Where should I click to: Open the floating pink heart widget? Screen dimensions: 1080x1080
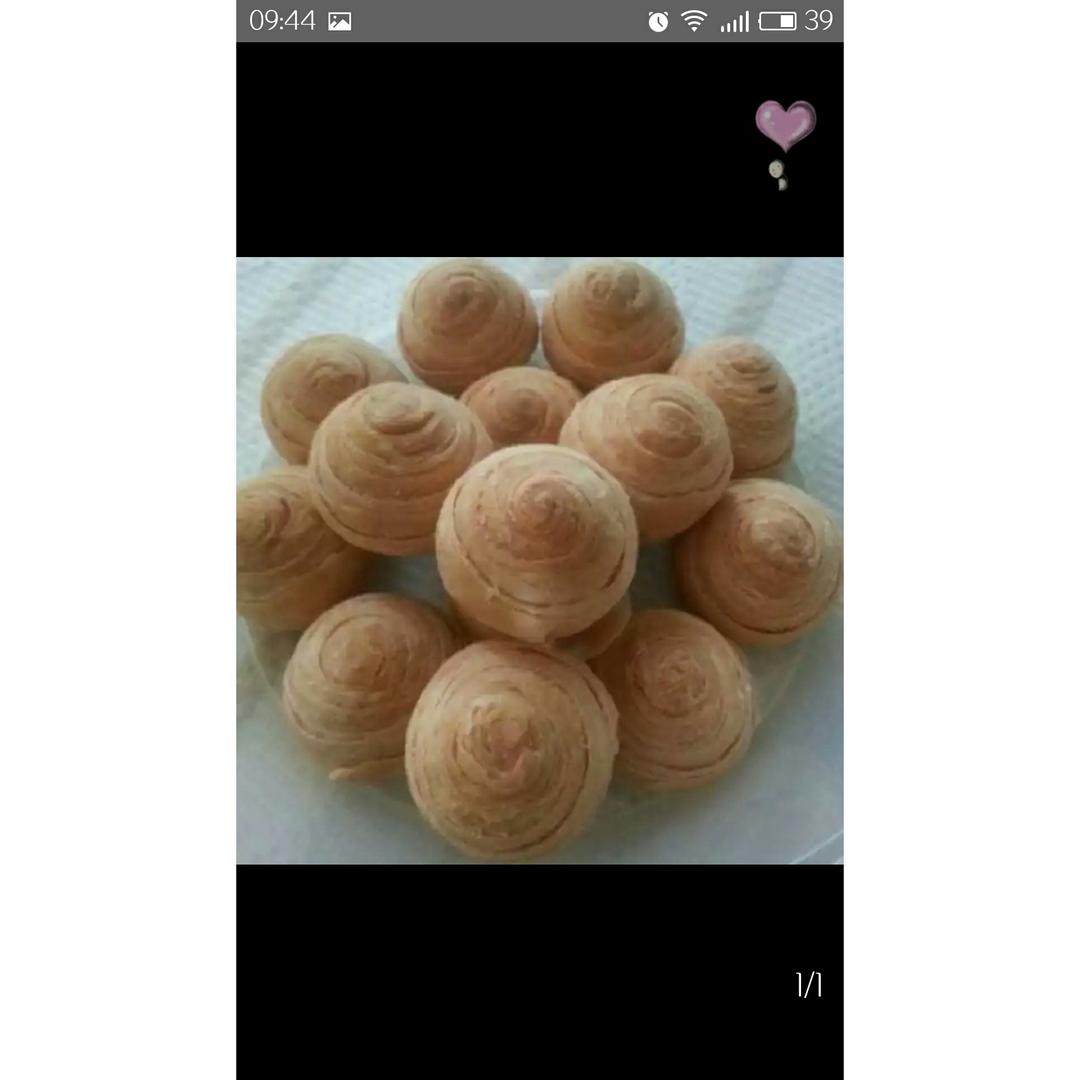click(x=785, y=126)
